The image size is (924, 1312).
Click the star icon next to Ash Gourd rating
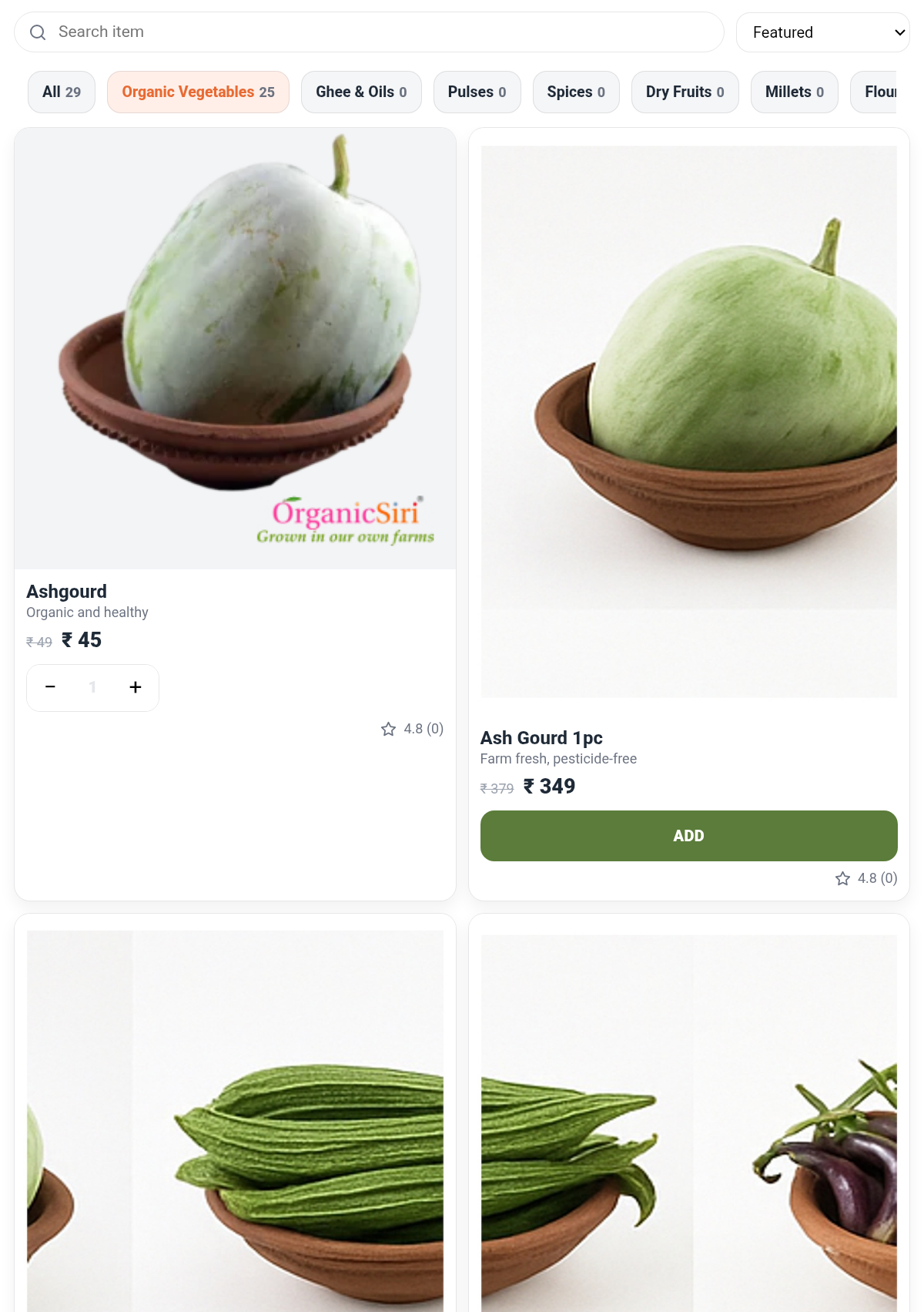pos(843,878)
